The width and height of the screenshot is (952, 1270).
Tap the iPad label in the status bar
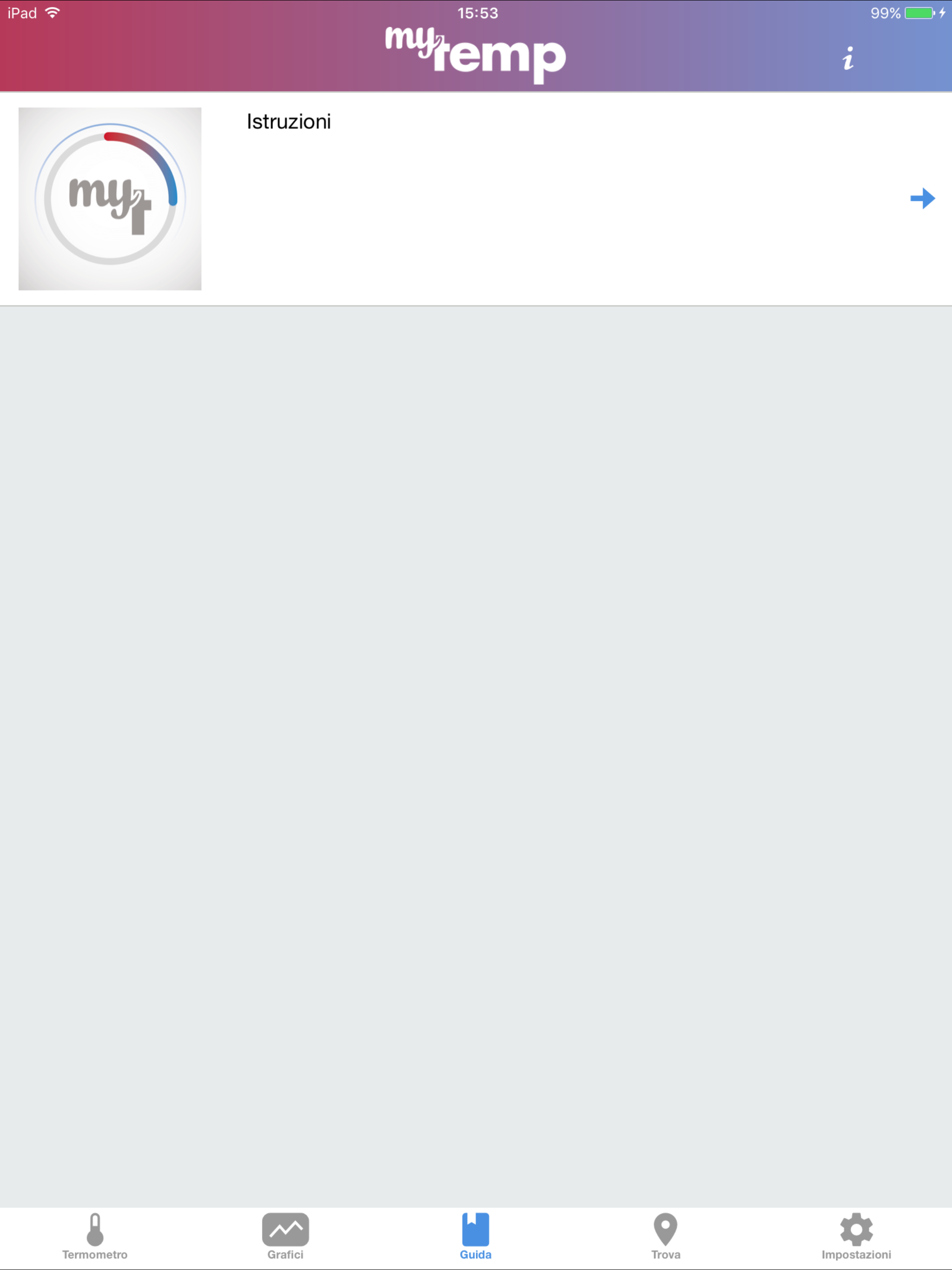pos(22,12)
